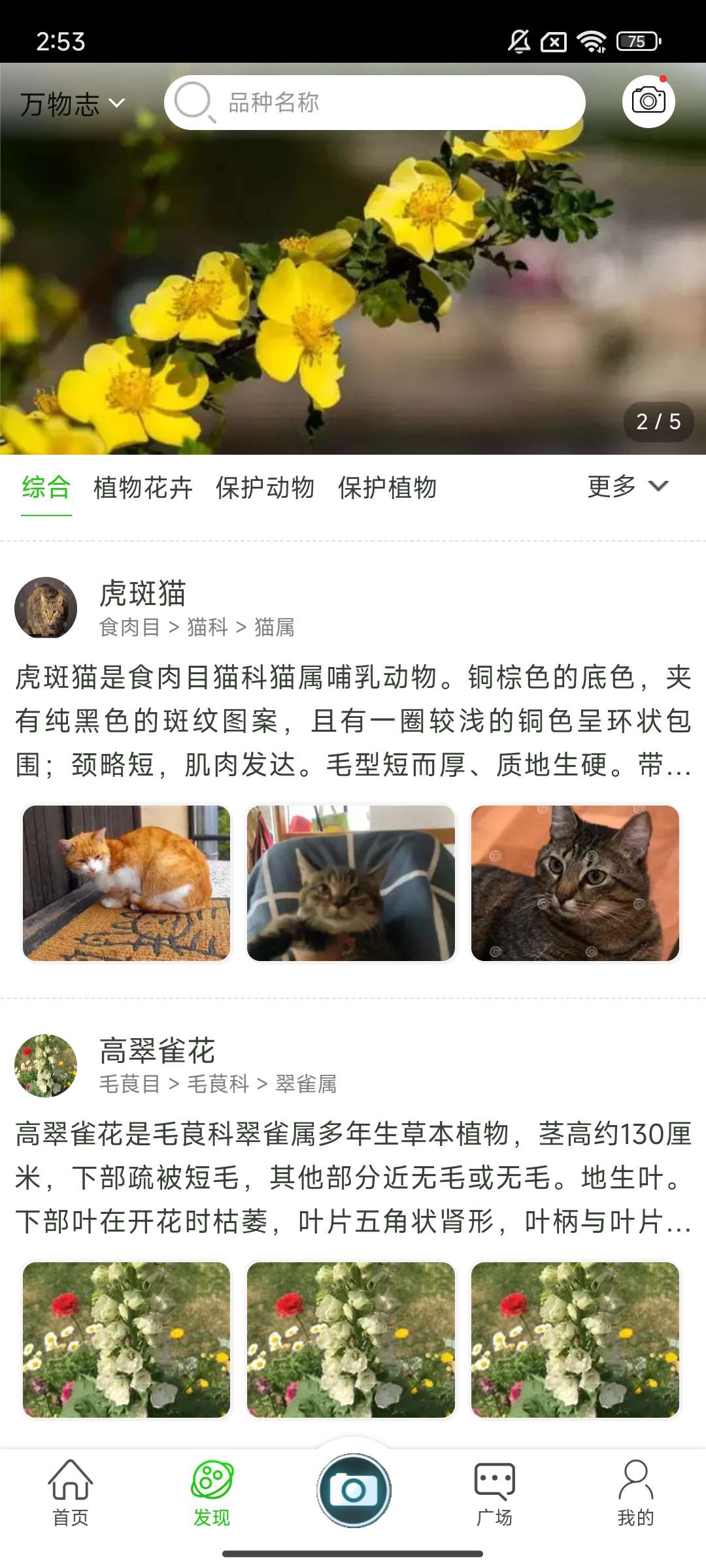Switch to the 保护植物 tab
The width and height of the screenshot is (706, 1568).
(x=387, y=487)
